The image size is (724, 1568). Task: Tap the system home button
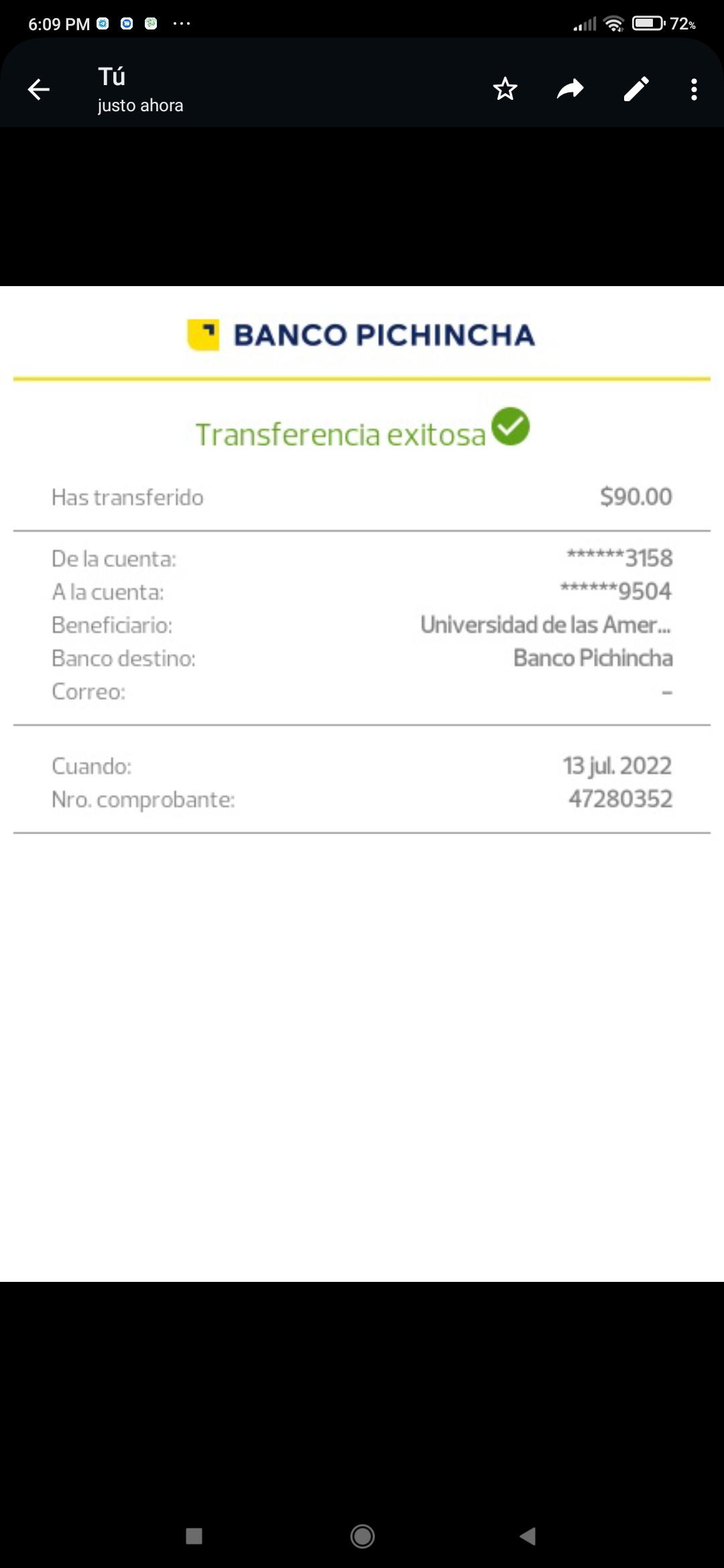point(362,1536)
